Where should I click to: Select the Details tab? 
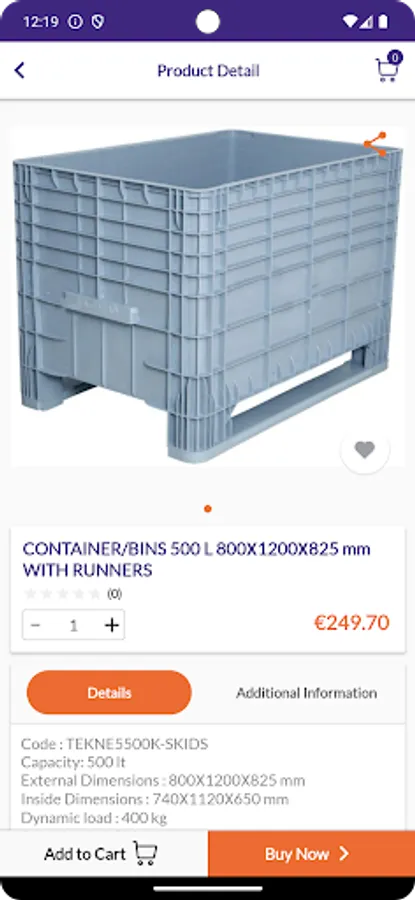109,692
